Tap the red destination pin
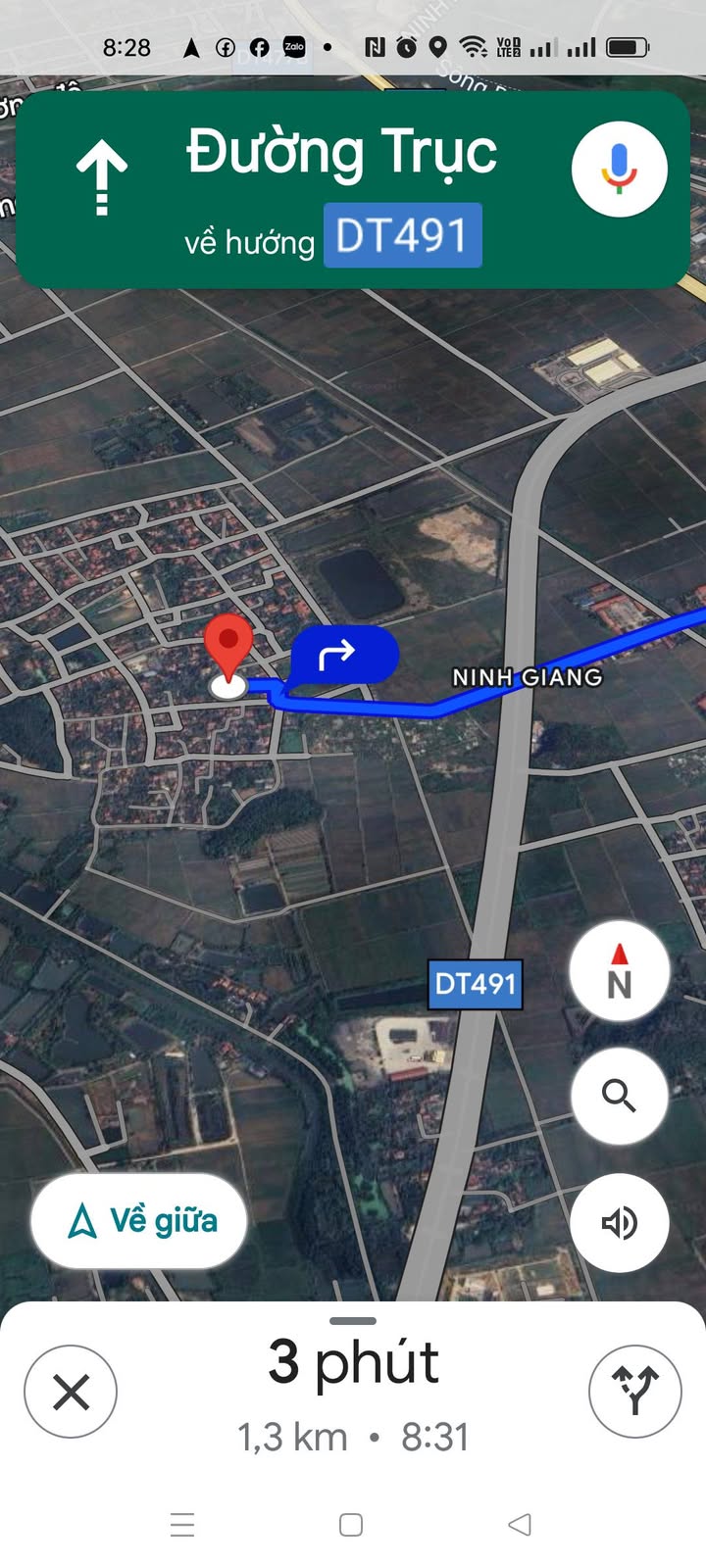This screenshot has height=1568, width=706. click(x=229, y=647)
